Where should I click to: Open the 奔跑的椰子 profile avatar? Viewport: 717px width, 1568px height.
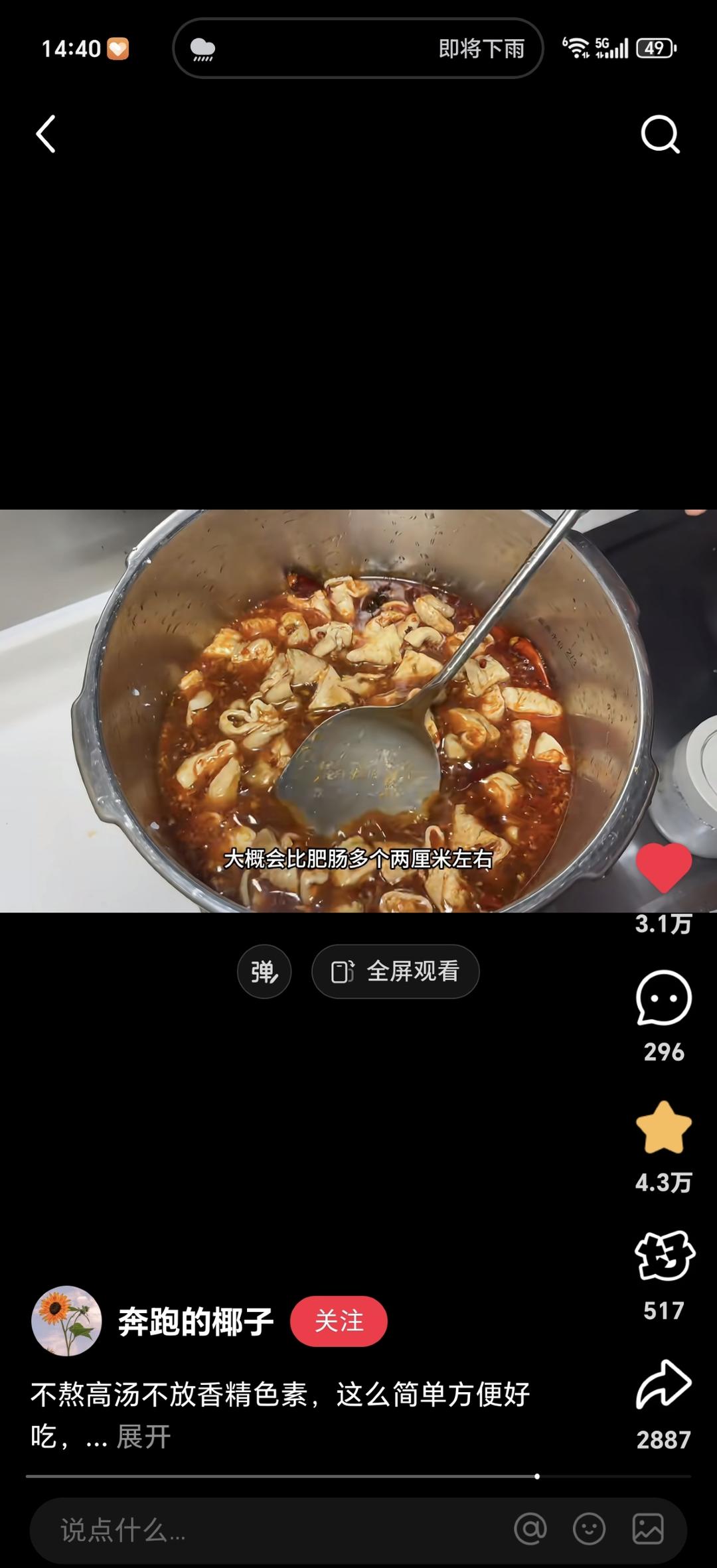(66, 1321)
